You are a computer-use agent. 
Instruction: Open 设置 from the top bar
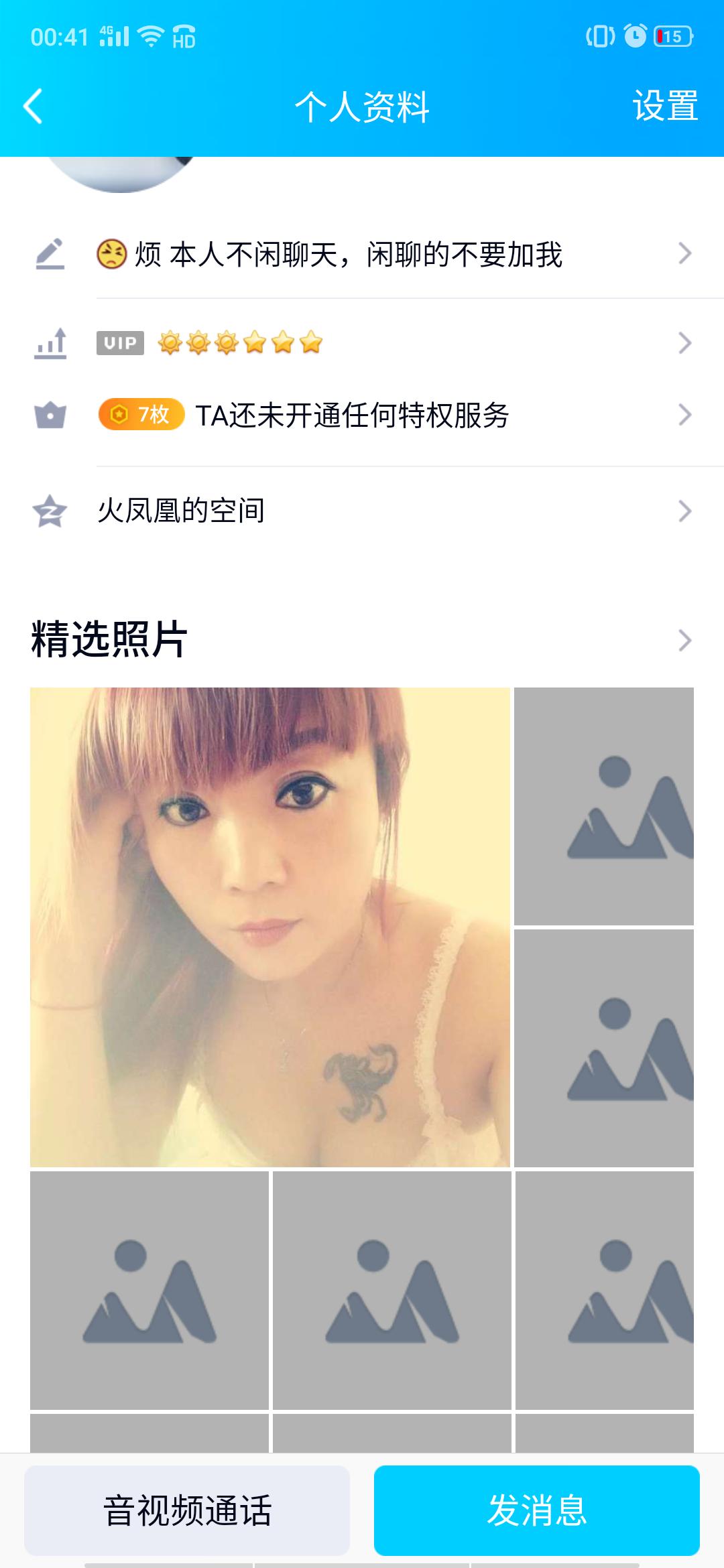point(666,106)
